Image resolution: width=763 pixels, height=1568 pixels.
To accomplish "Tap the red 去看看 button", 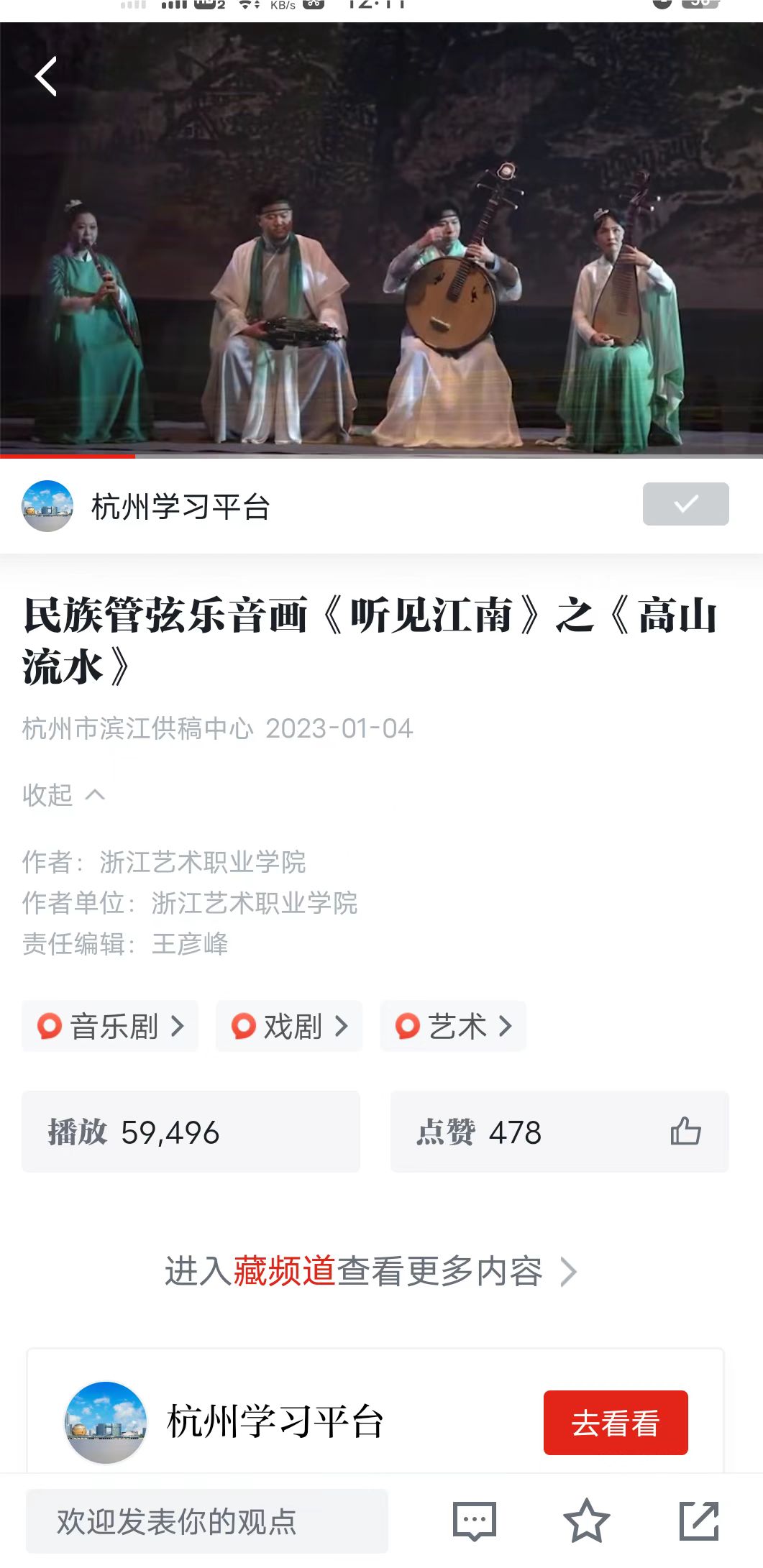I will tap(615, 1423).
